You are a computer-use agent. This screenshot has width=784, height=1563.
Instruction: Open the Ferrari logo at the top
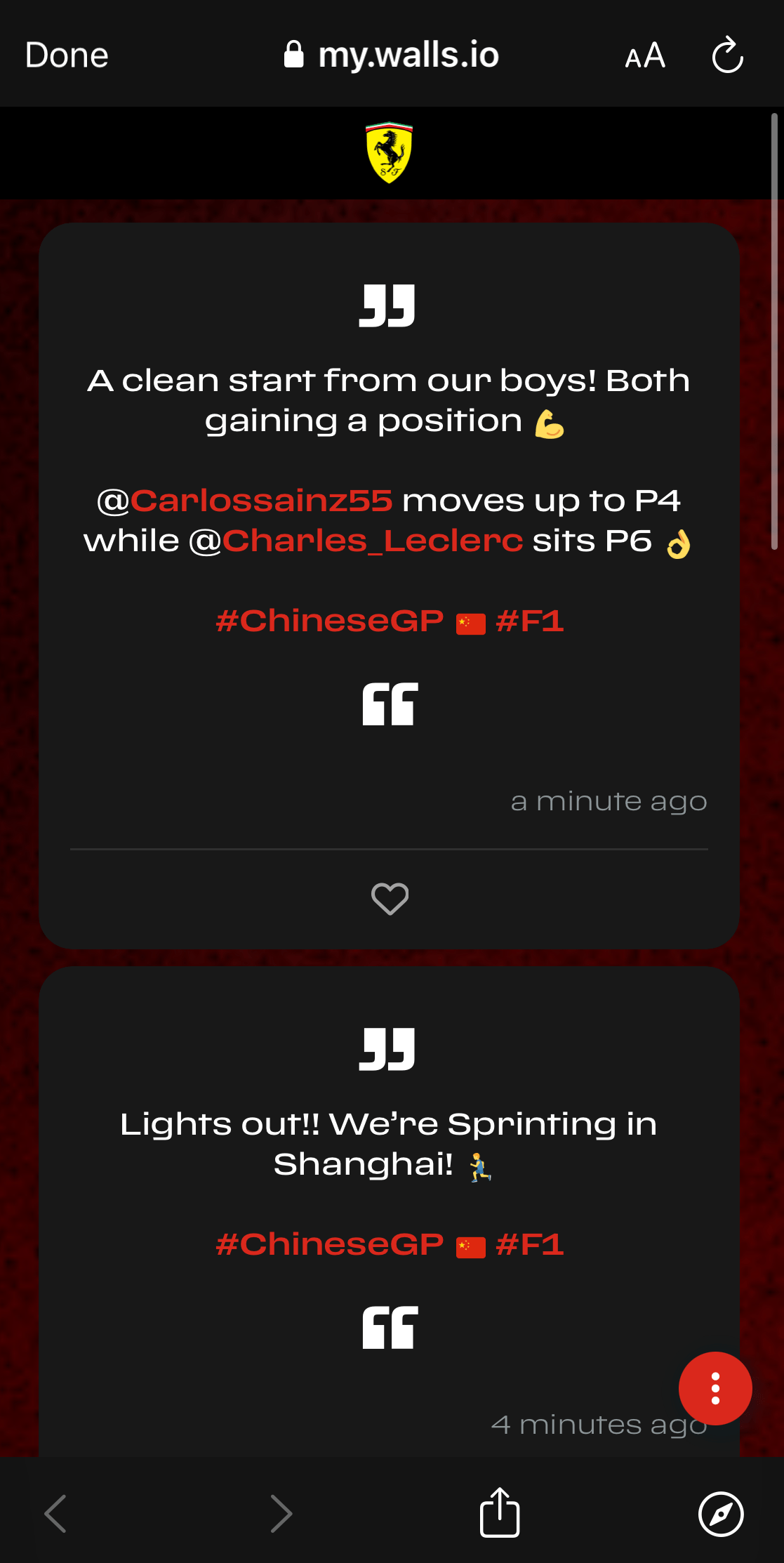click(390, 152)
